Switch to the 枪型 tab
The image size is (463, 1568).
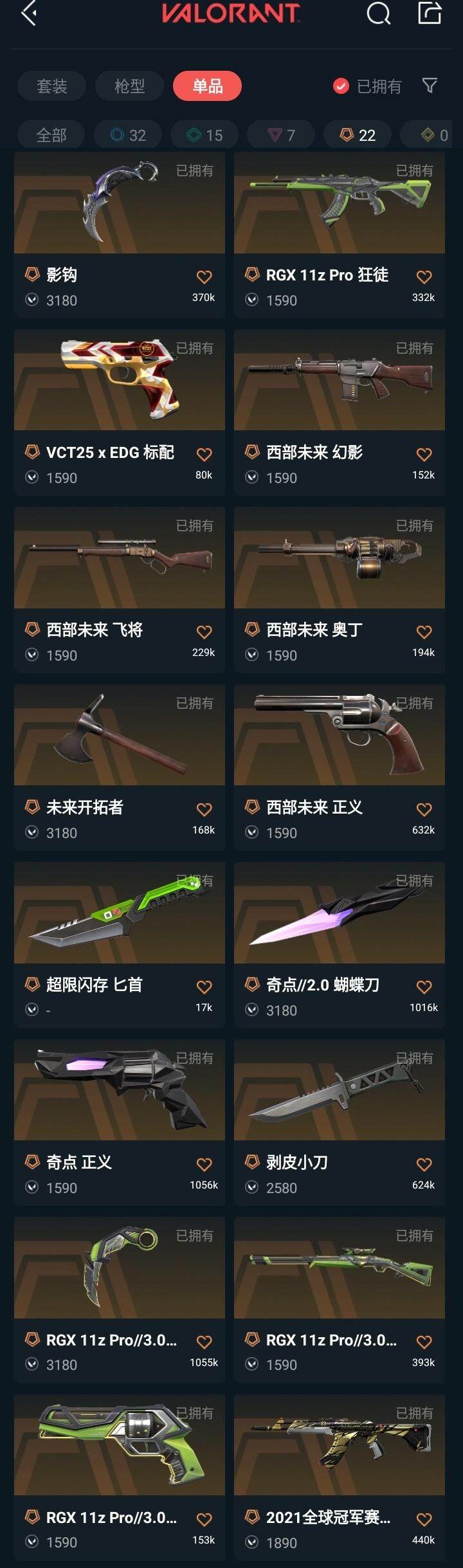129,86
